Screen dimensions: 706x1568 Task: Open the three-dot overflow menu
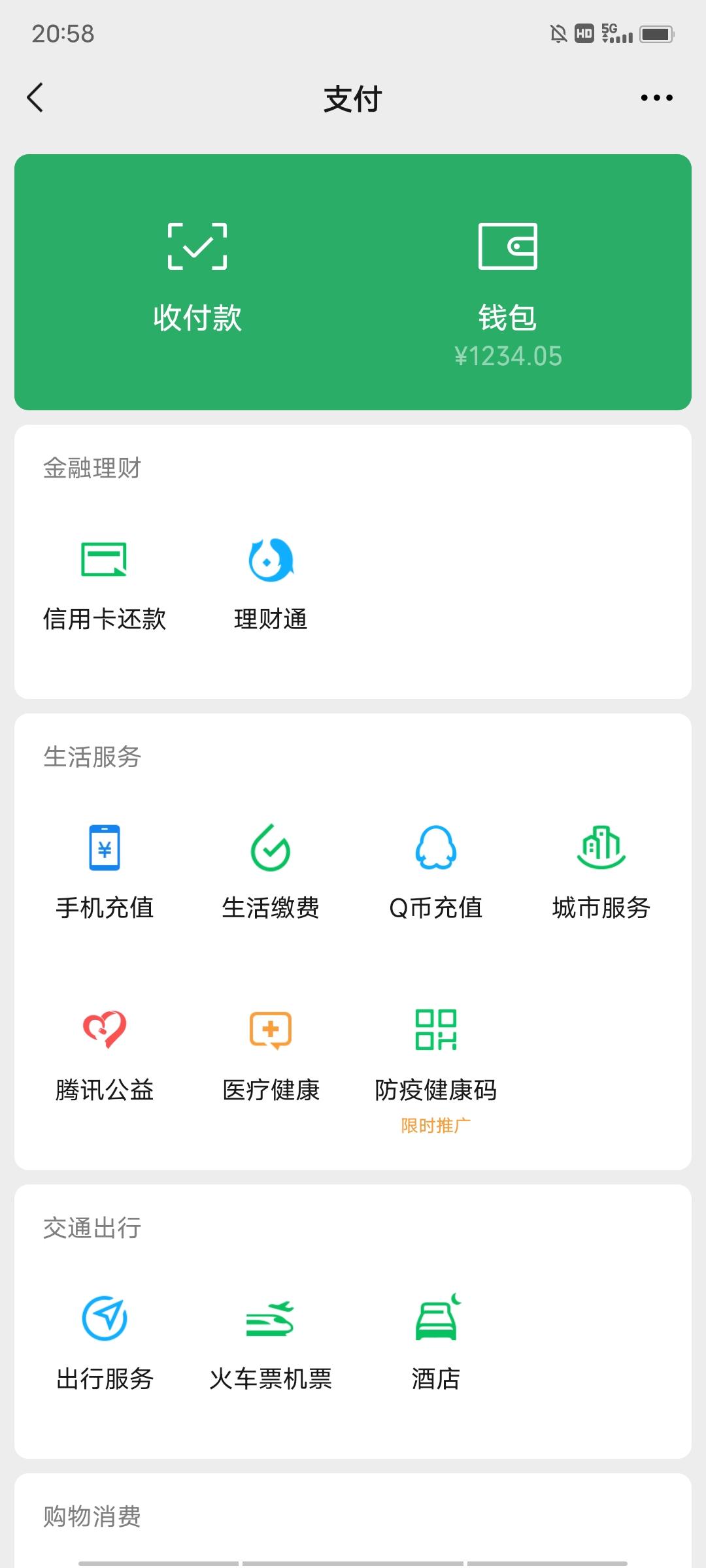pyautogui.click(x=656, y=98)
